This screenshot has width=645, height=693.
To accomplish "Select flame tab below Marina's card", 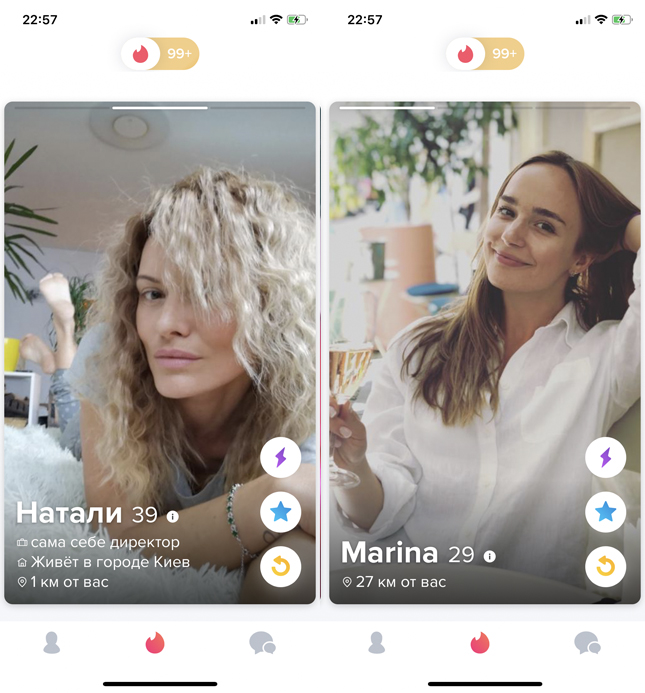I will 480,643.
